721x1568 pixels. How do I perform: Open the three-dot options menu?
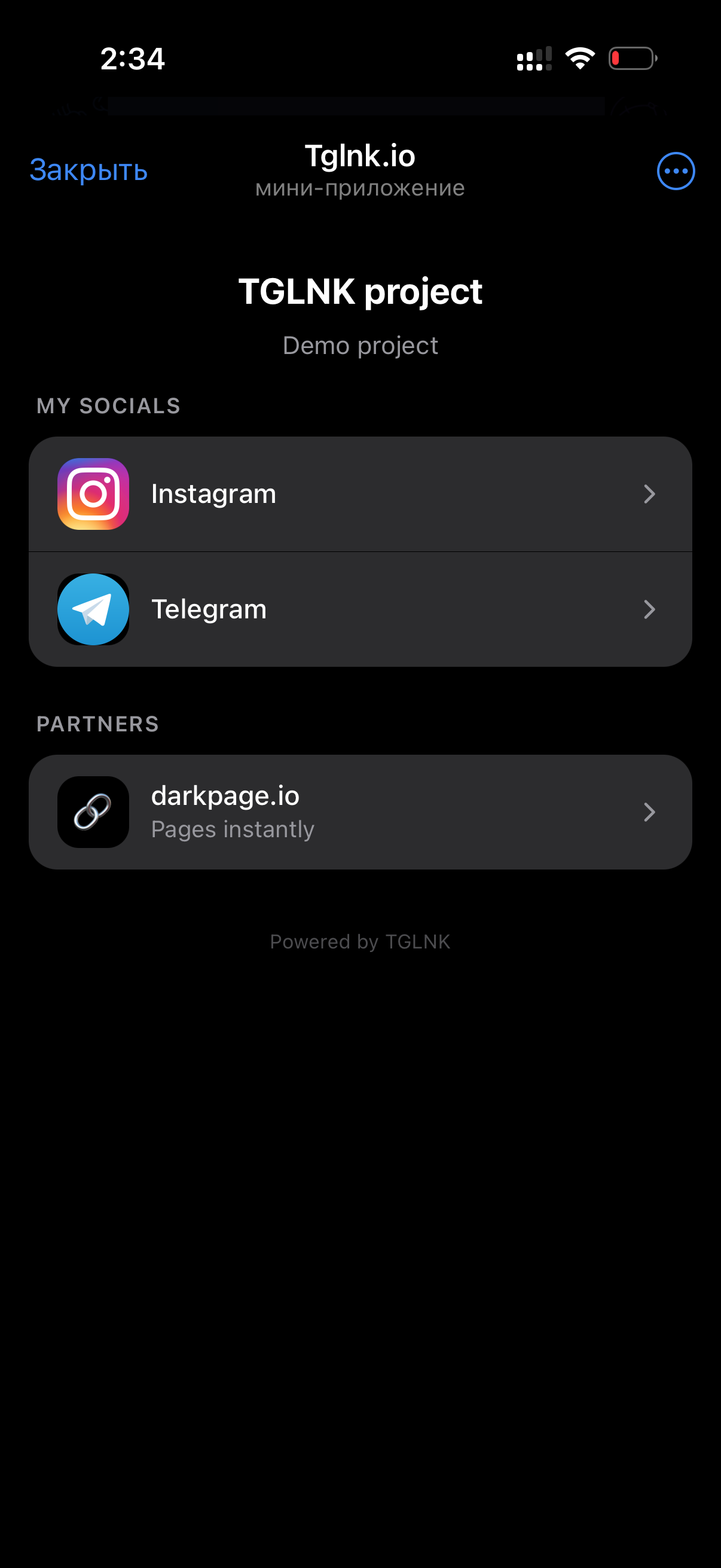[676, 171]
